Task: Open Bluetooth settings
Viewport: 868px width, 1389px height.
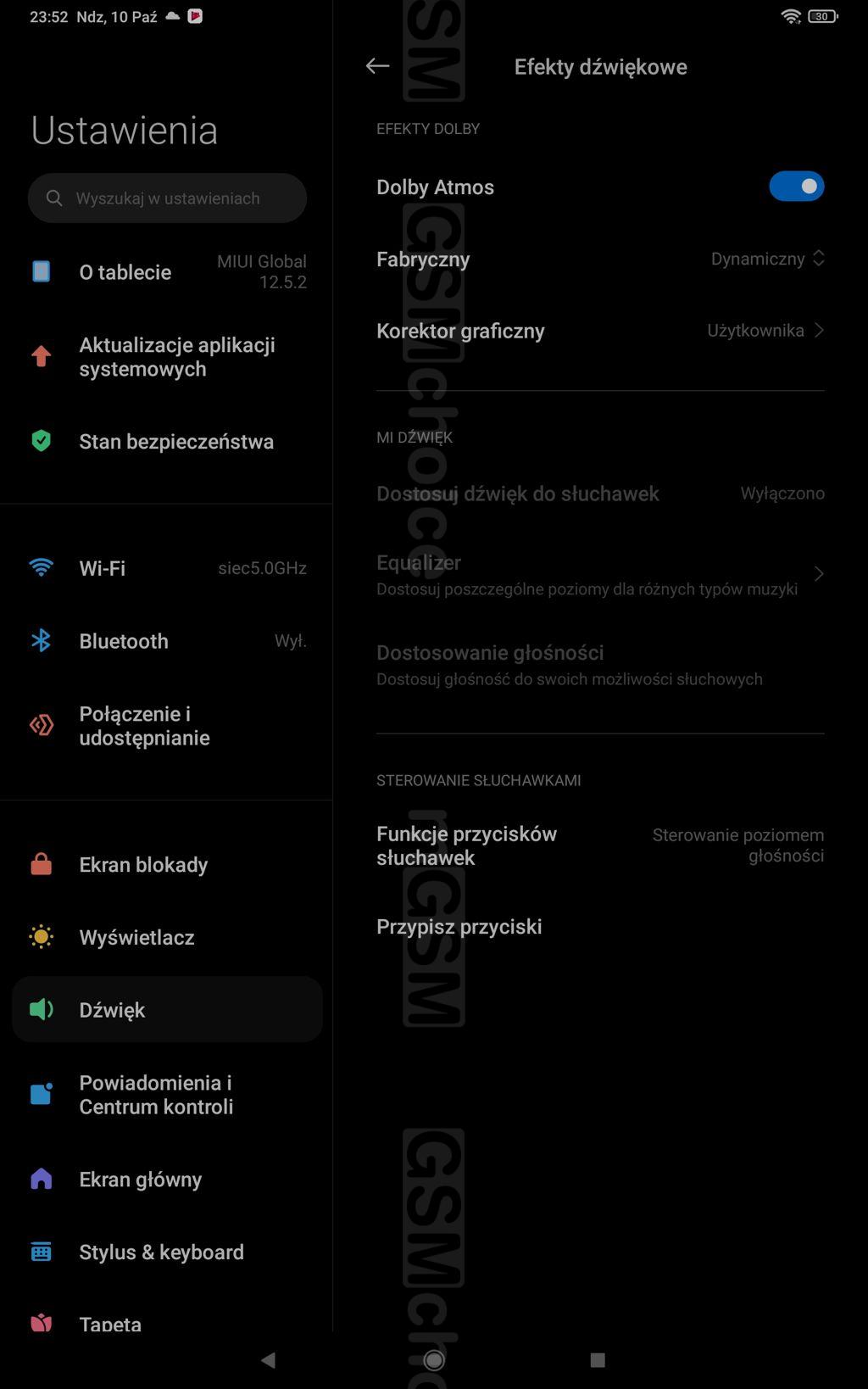Action: pyautogui.click(x=167, y=641)
